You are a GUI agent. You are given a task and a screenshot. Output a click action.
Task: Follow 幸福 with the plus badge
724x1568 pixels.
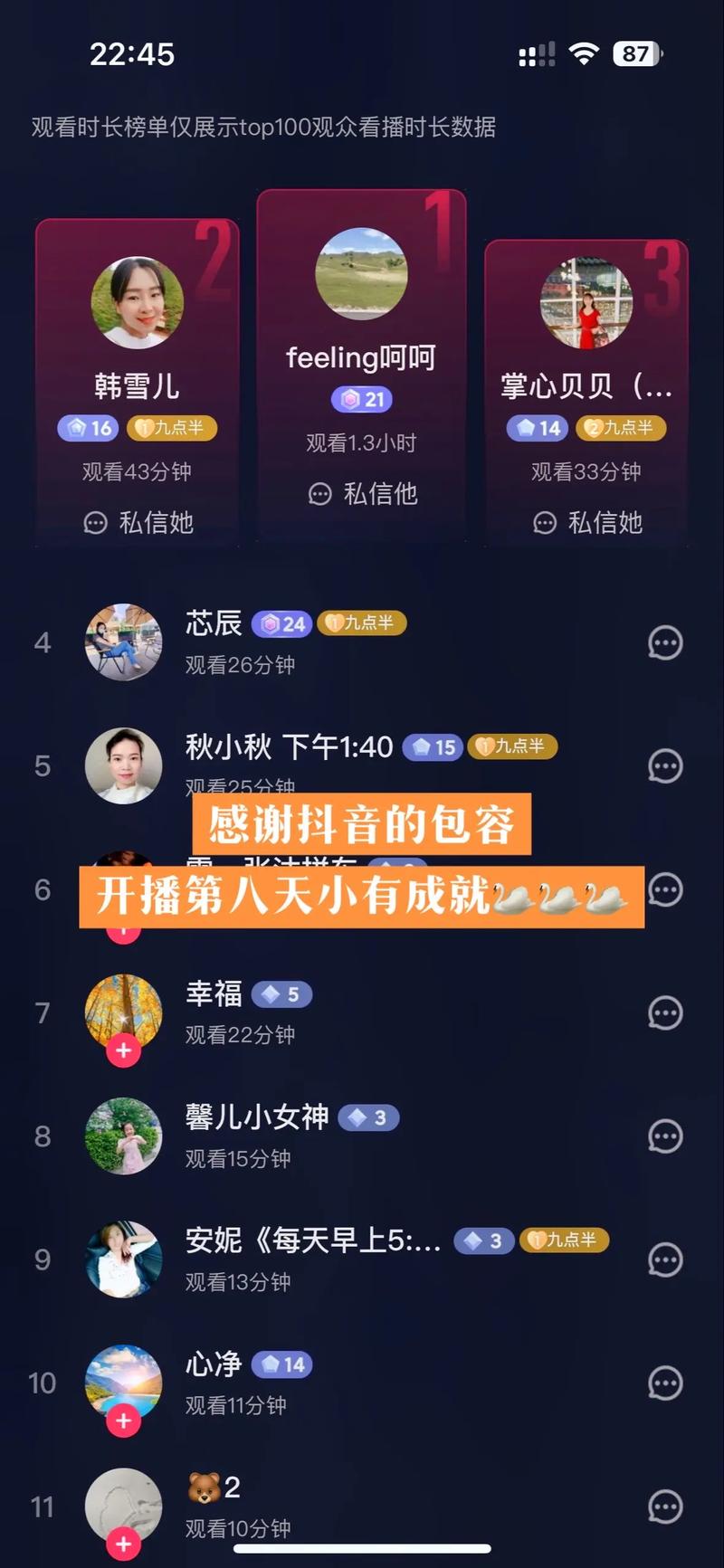pos(124,1050)
